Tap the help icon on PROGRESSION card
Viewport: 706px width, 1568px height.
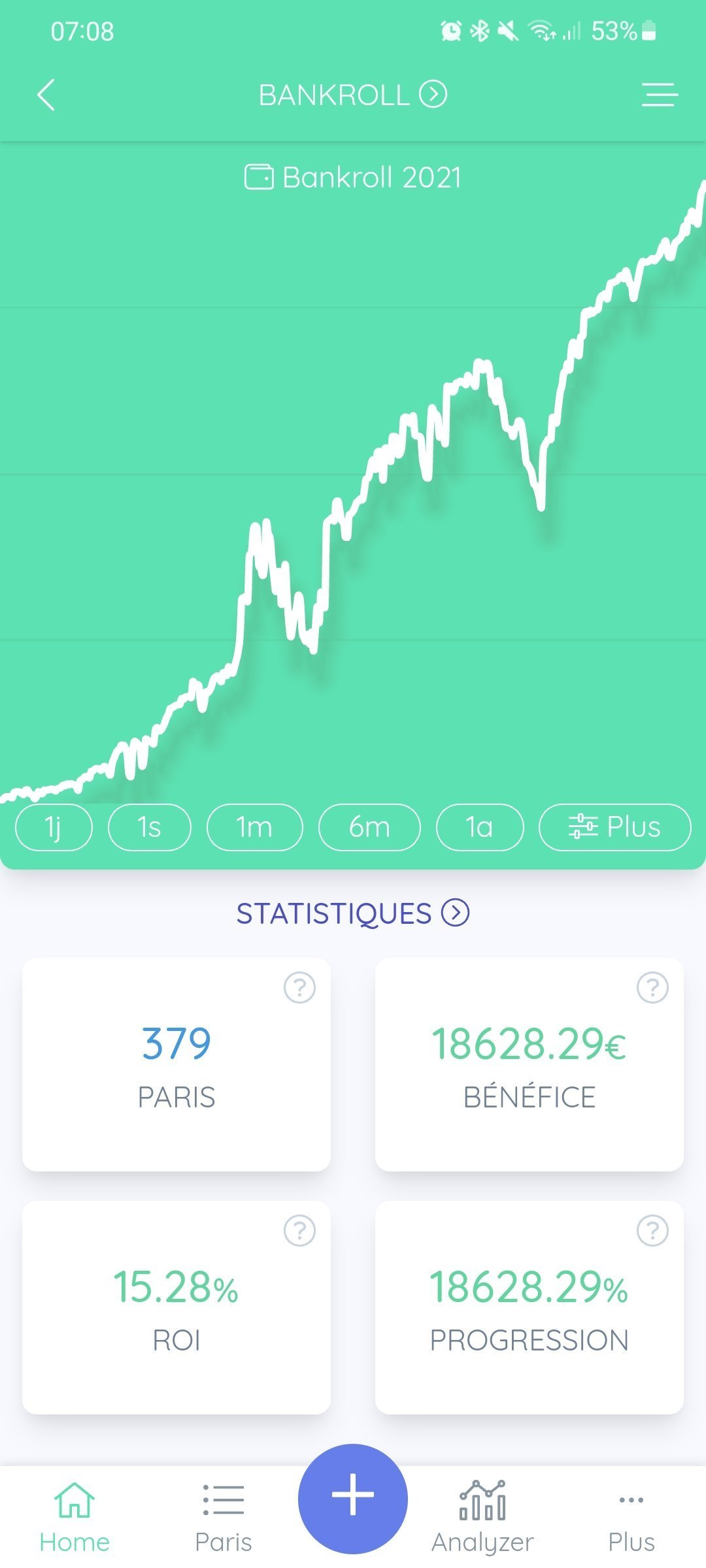tap(652, 1231)
